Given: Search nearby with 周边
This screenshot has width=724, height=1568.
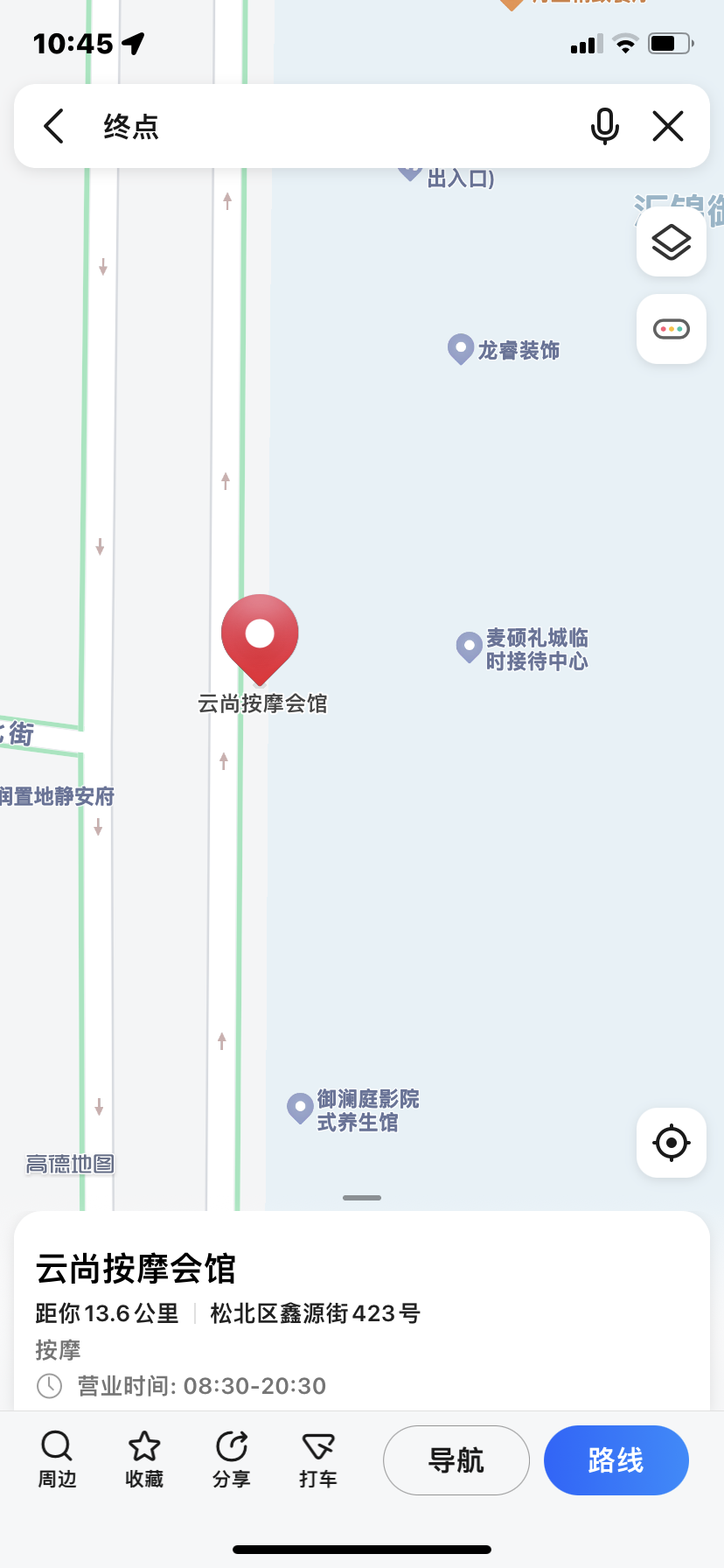Looking at the screenshot, I should [57, 1459].
